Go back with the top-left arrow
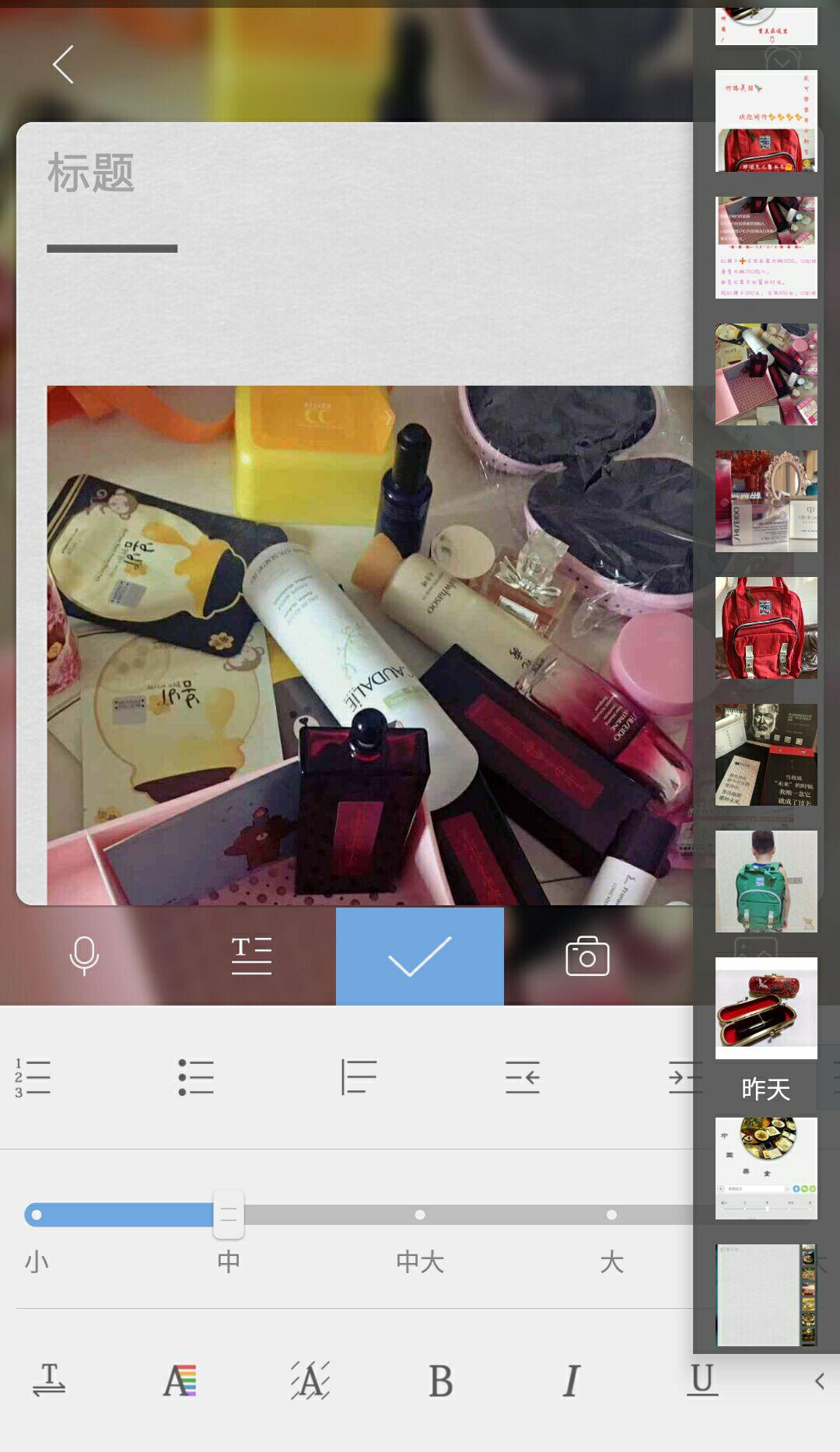 63,64
